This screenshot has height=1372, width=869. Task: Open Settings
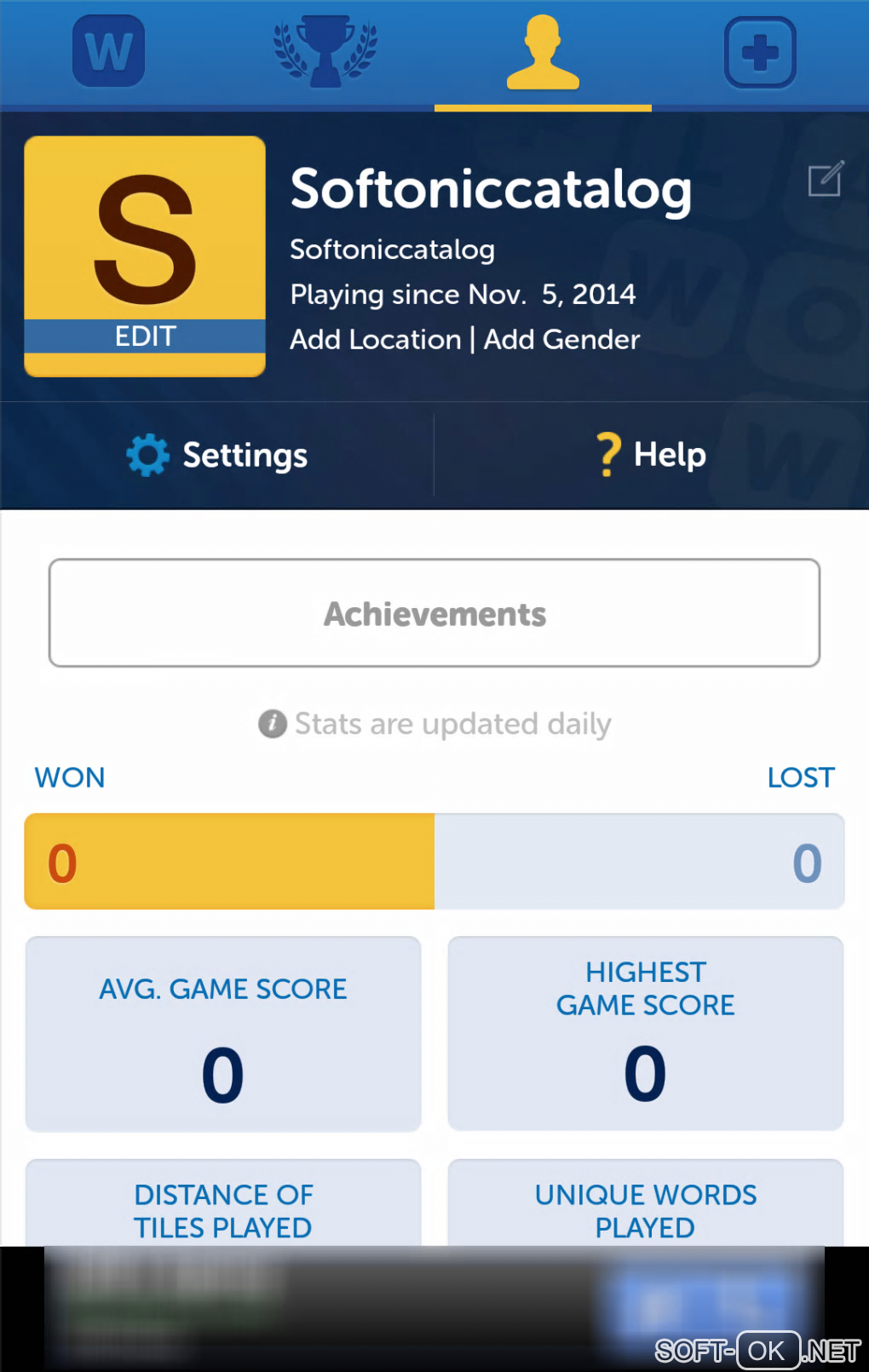click(x=218, y=455)
